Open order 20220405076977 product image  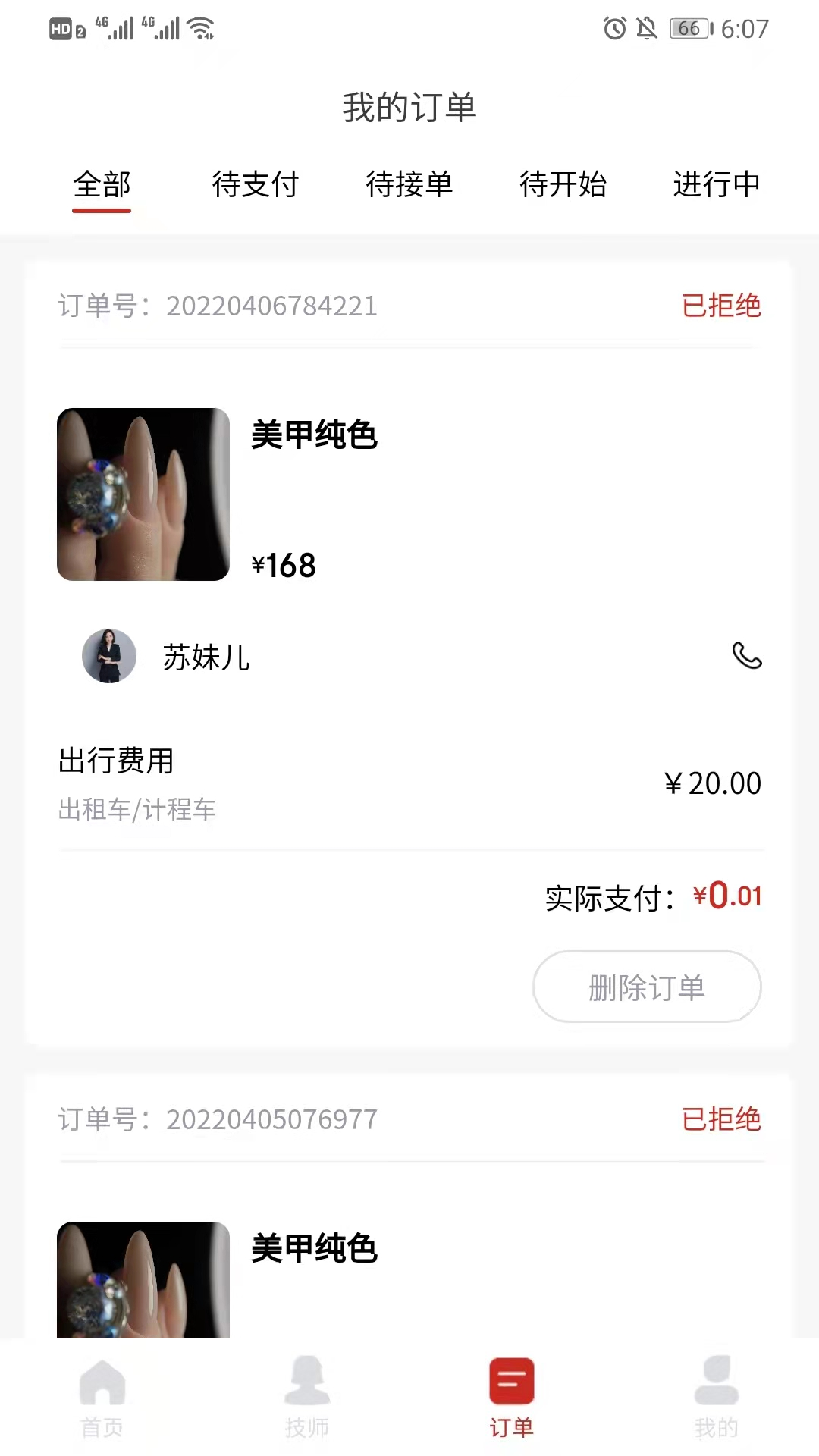143,1280
